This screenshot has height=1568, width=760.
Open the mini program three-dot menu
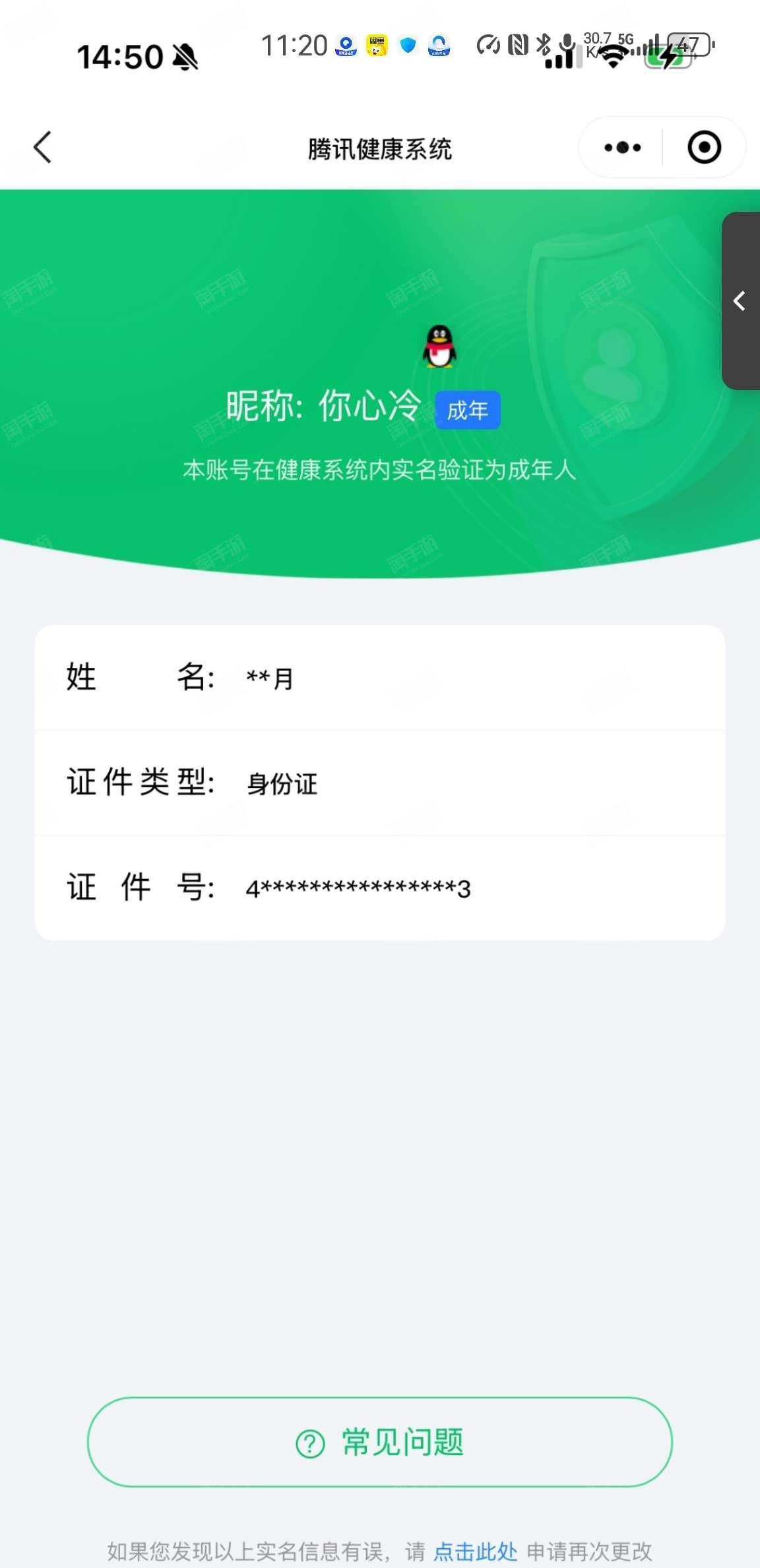pyautogui.click(x=622, y=148)
